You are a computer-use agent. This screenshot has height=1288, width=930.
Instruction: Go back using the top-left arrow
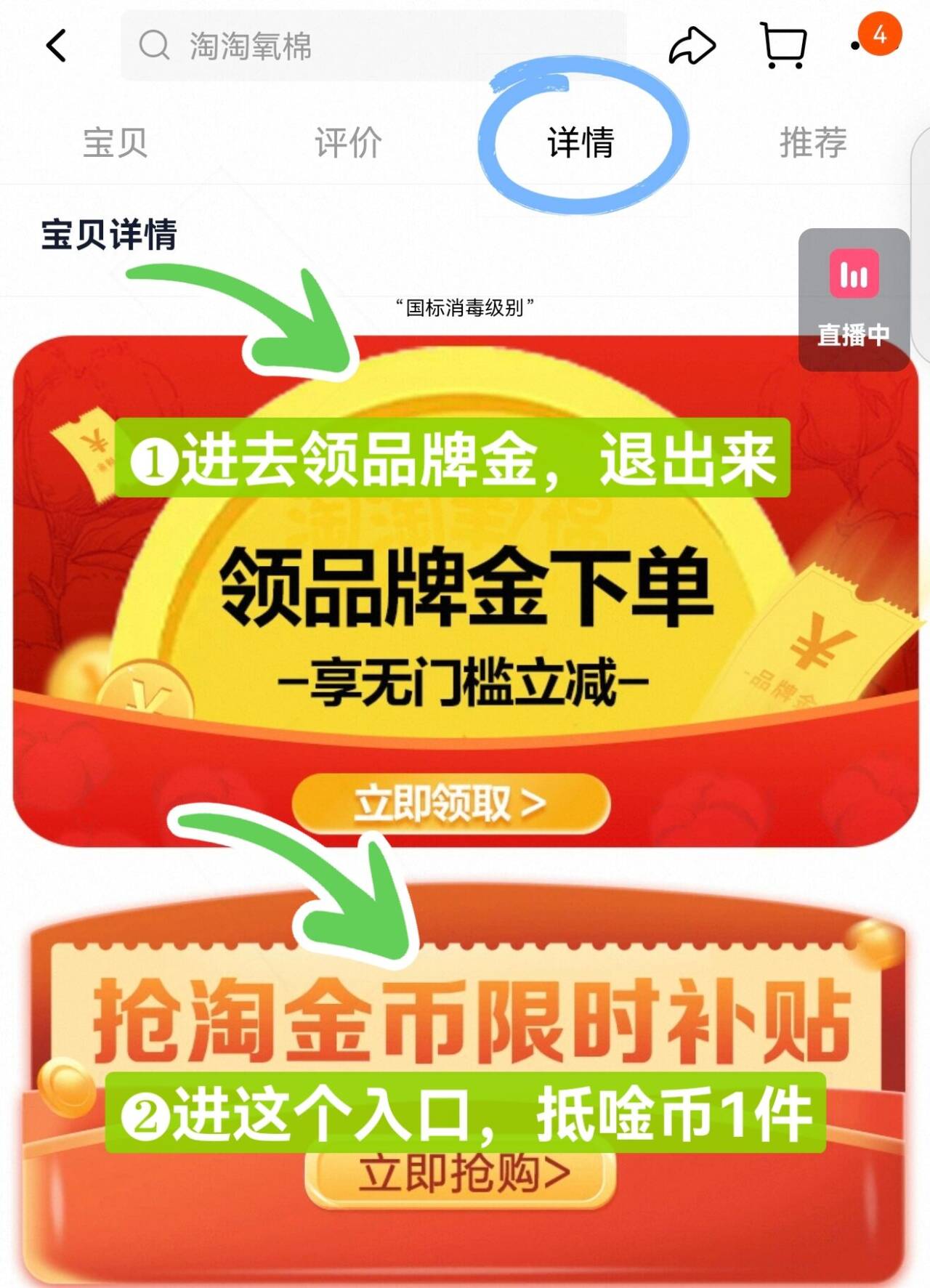(x=57, y=46)
